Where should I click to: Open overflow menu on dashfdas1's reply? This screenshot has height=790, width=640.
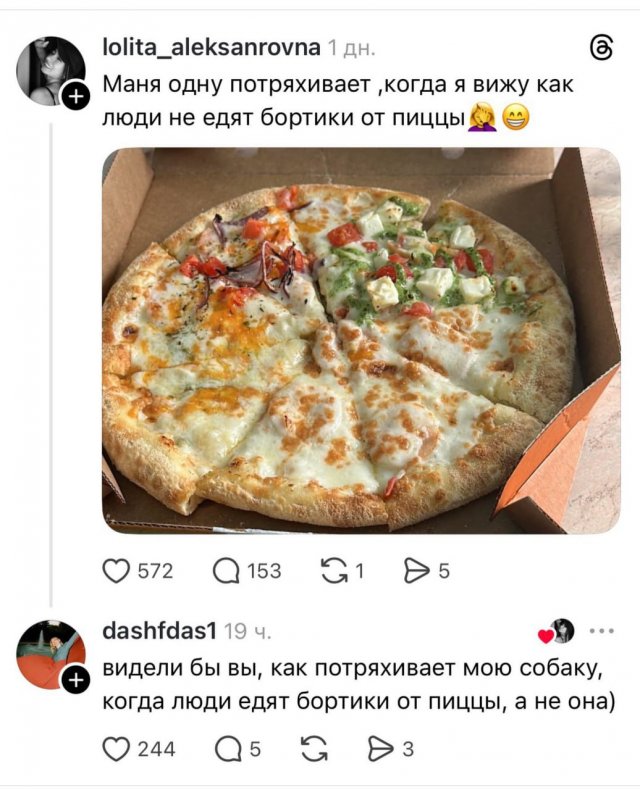[x=603, y=631]
